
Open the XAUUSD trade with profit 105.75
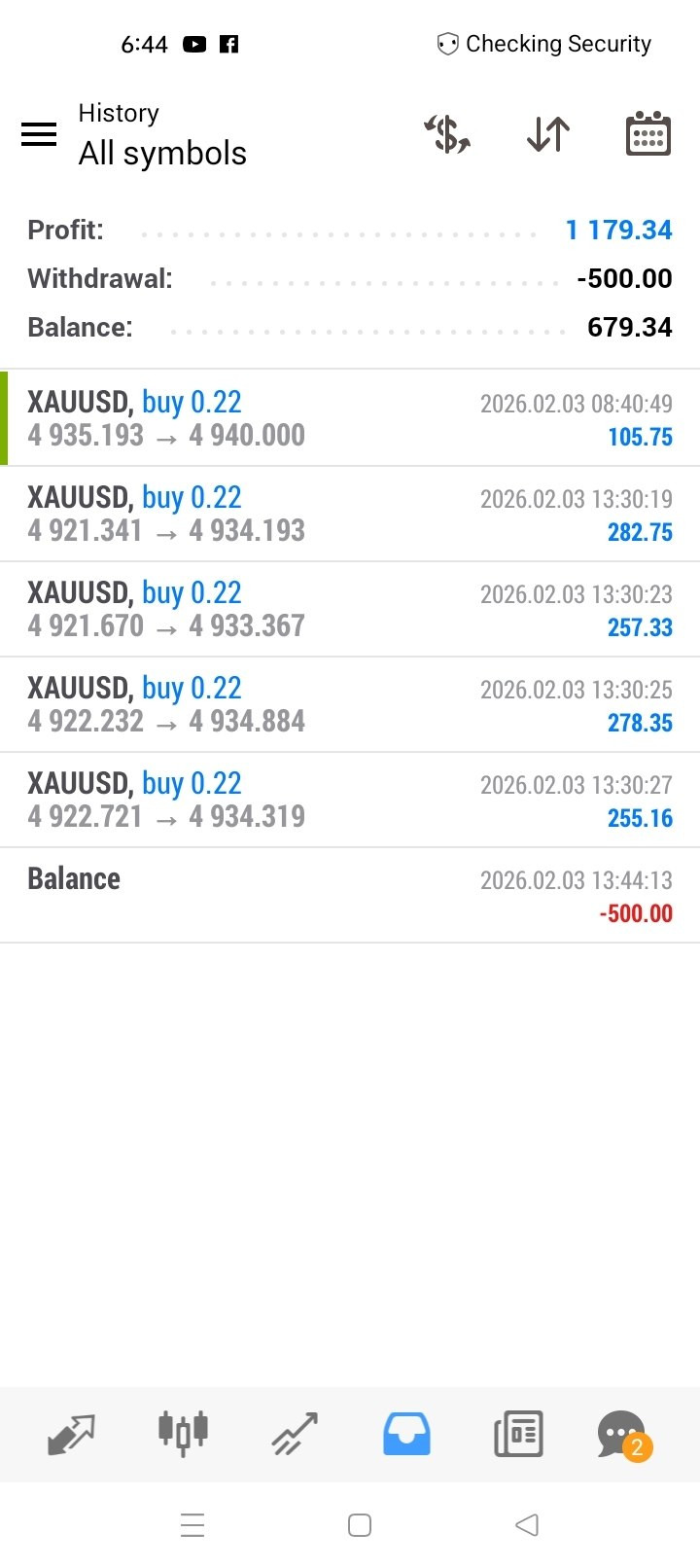tap(350, 418)
